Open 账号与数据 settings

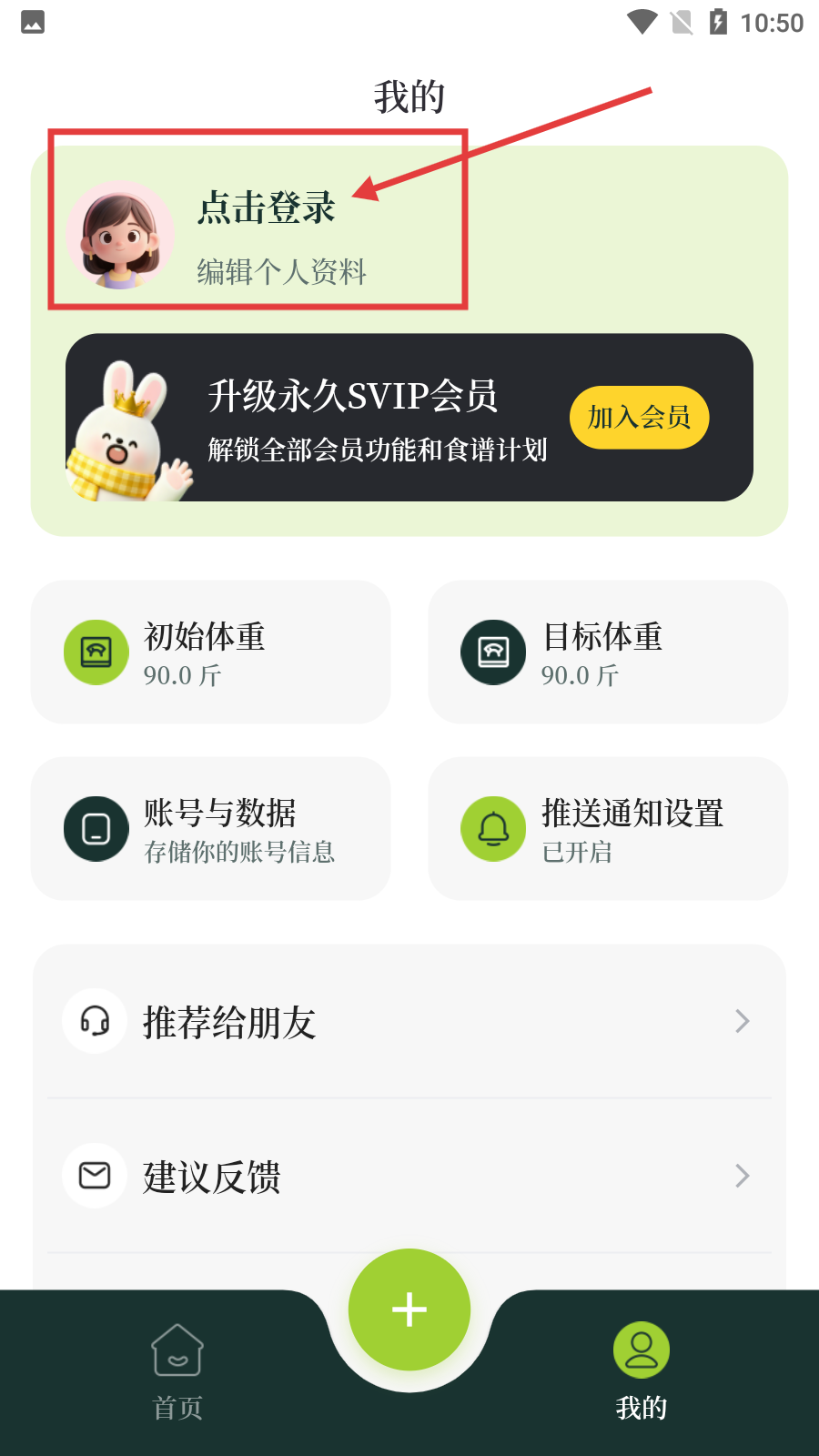point(210,829)
